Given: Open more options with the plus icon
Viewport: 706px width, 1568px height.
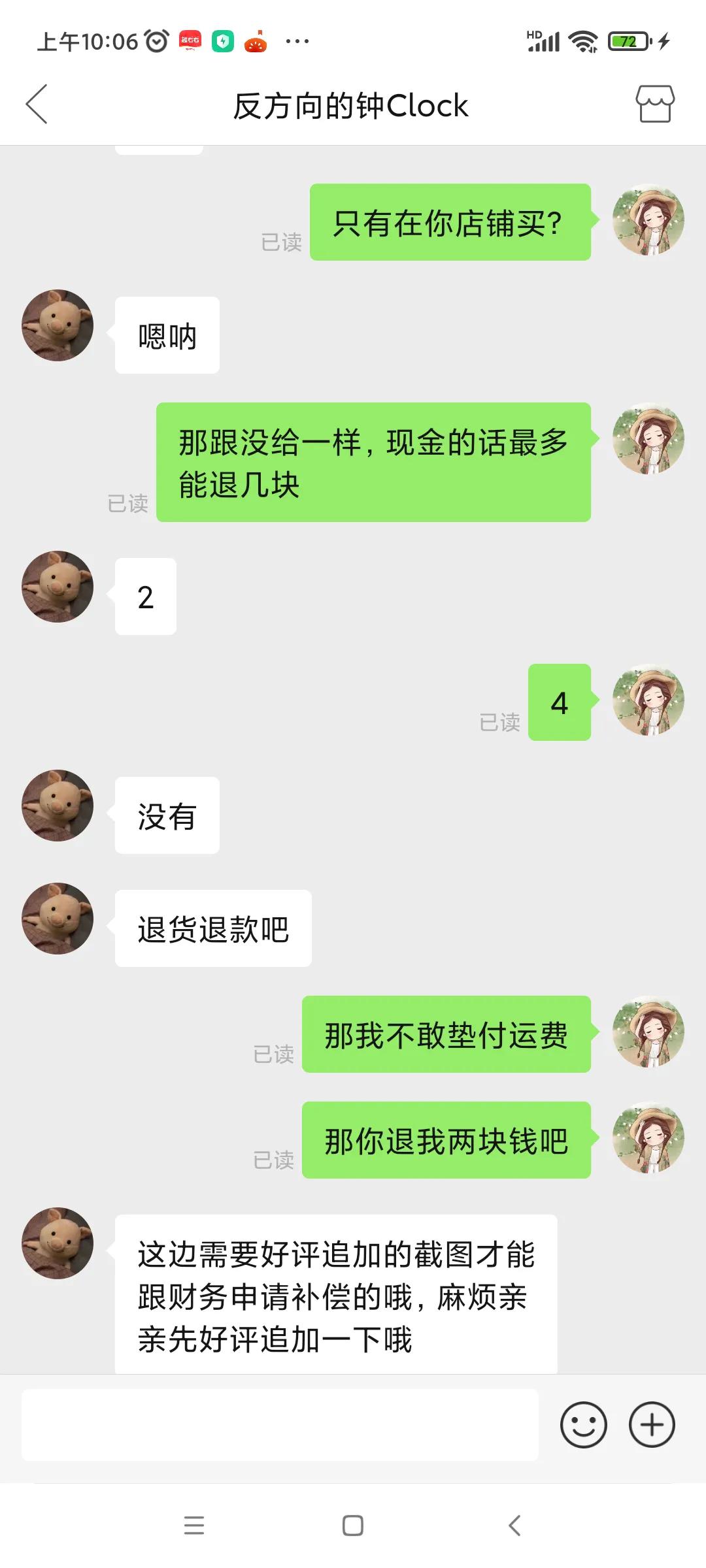Looking at the screenshot, I should coord(652,1424).
